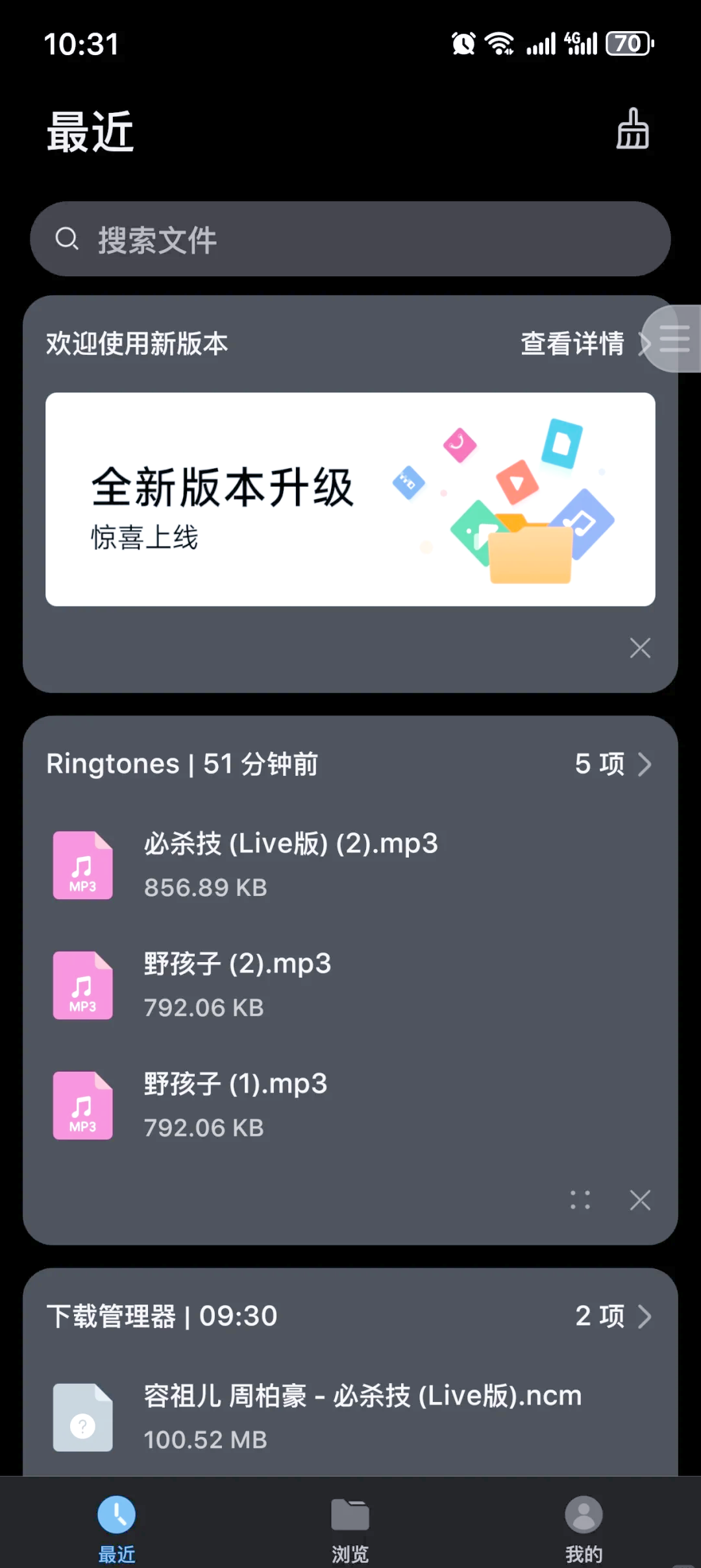Dismiss the 欢迎使用新版本 card
Screen dimensions: 701x1568
point(640,647)
